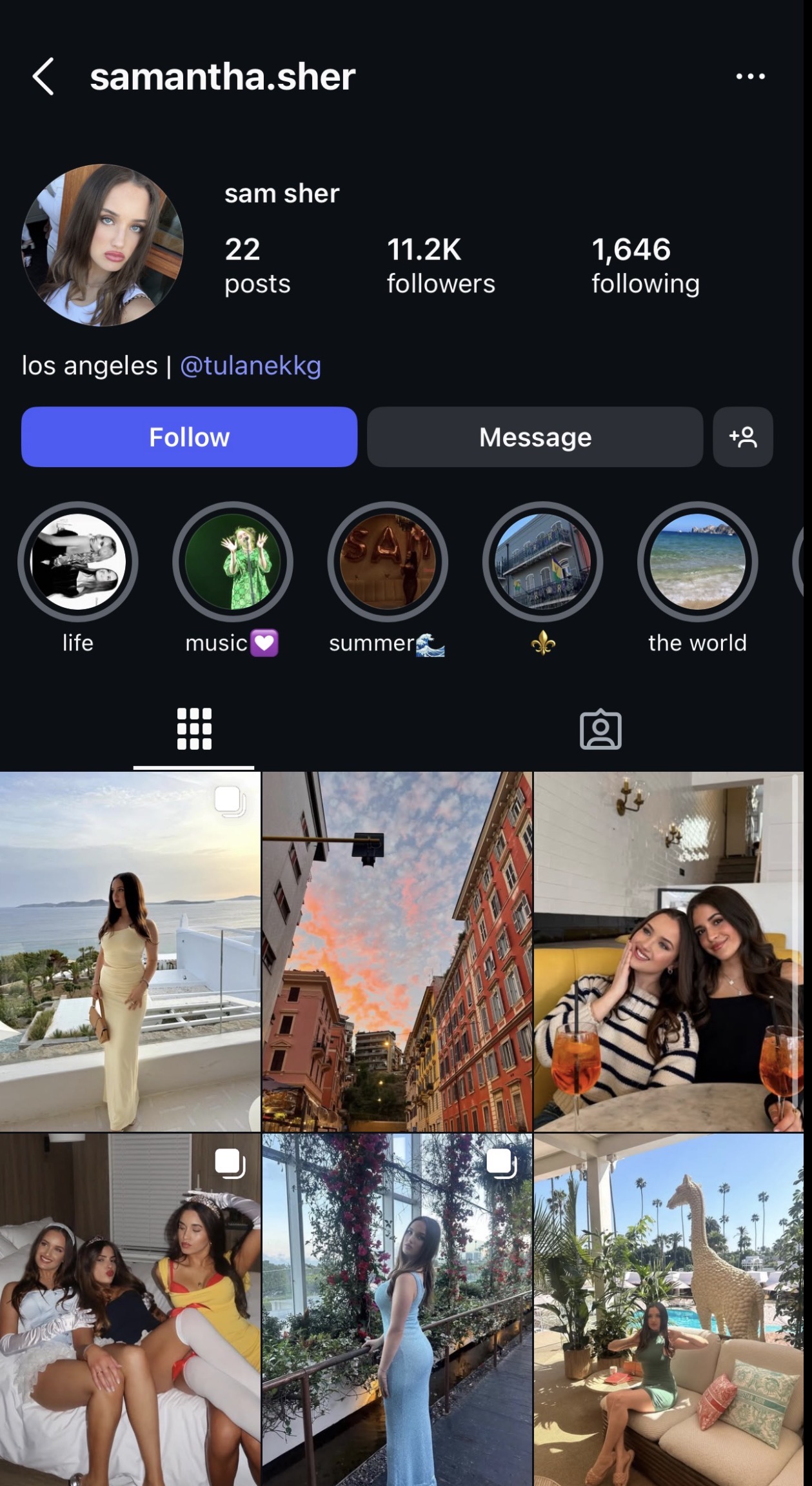Viewport: 812px width, 1486px height.
Task: Switch to the posts grid tab
Action: point(194,729)
